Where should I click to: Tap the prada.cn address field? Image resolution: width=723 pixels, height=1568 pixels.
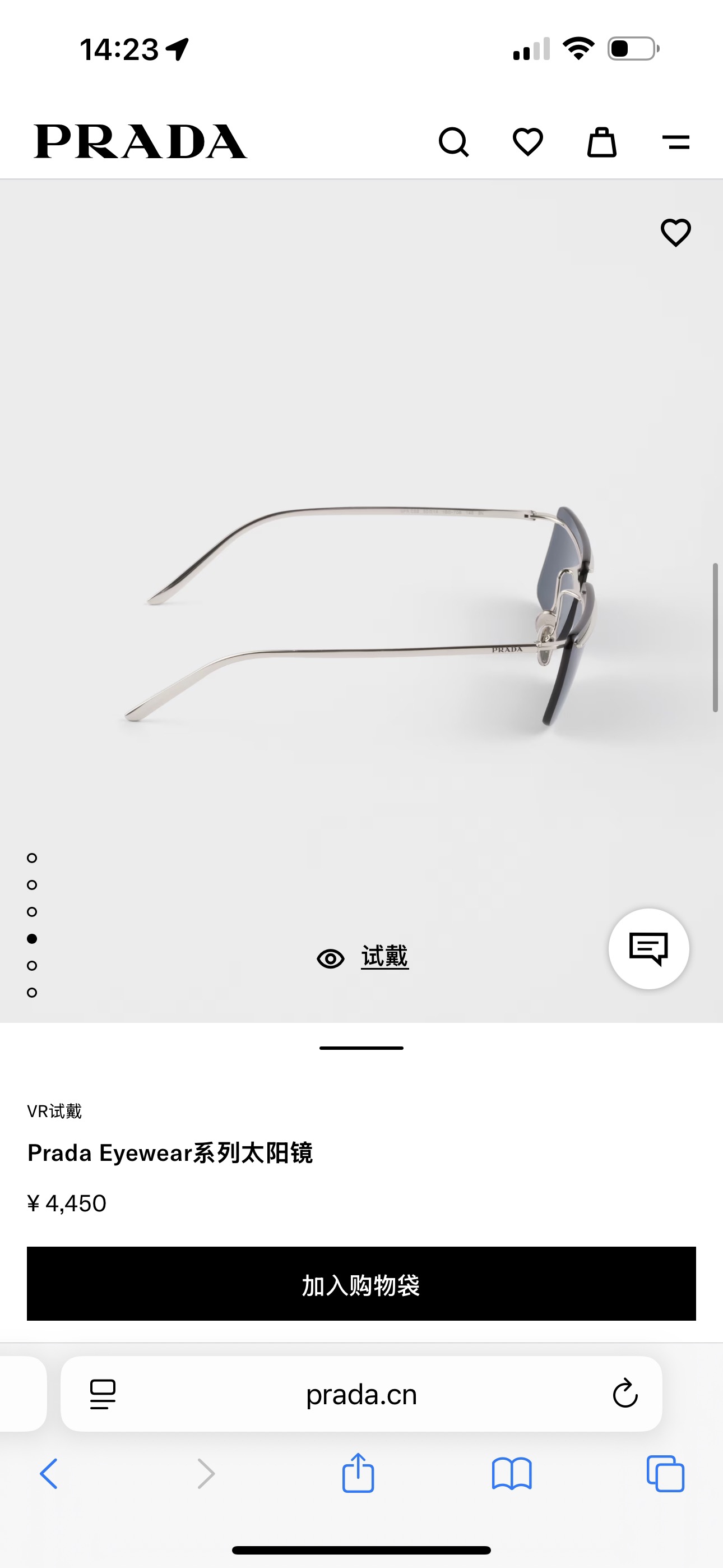(361, 1394)
